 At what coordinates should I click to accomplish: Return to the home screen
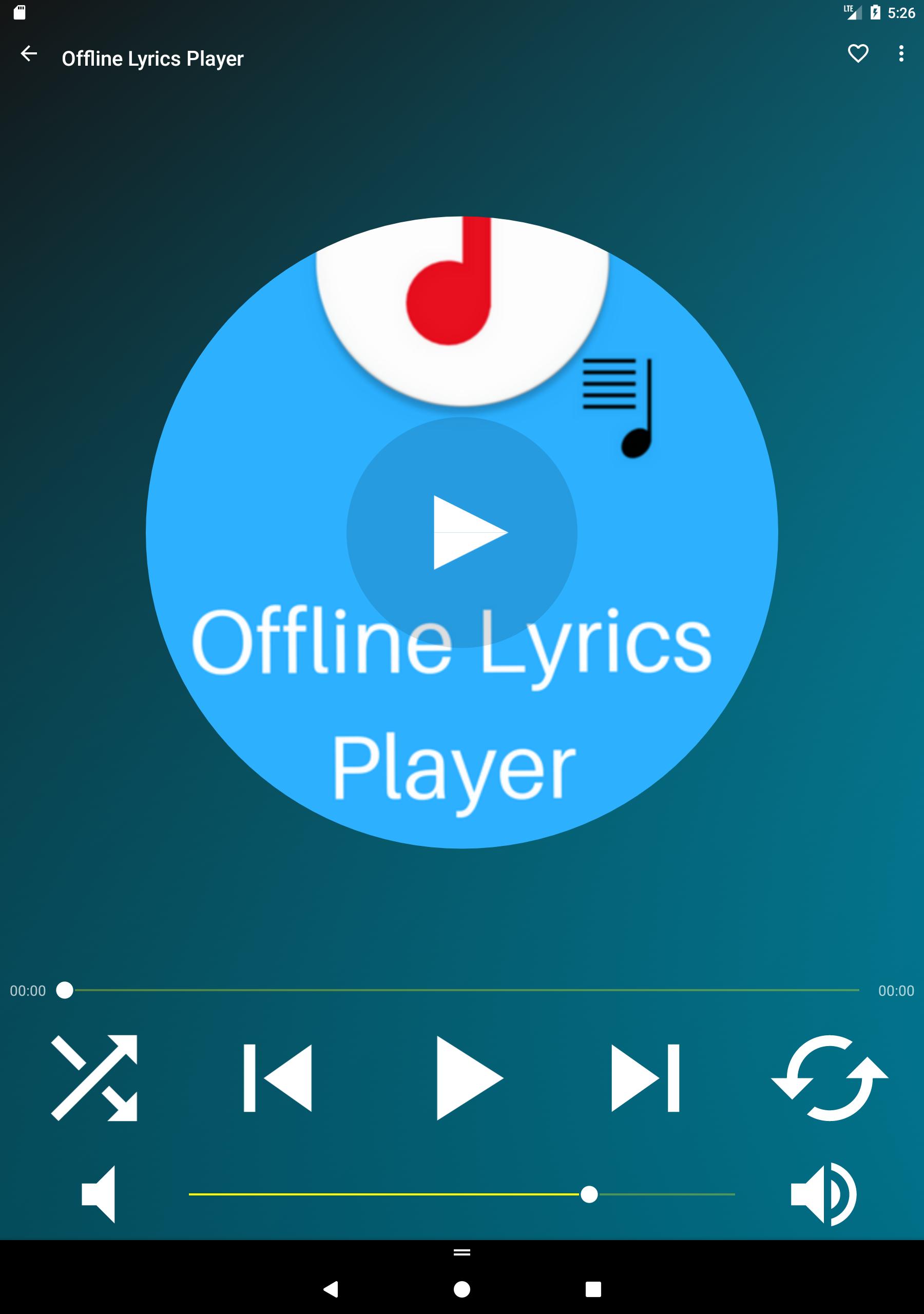point(462,1289)
